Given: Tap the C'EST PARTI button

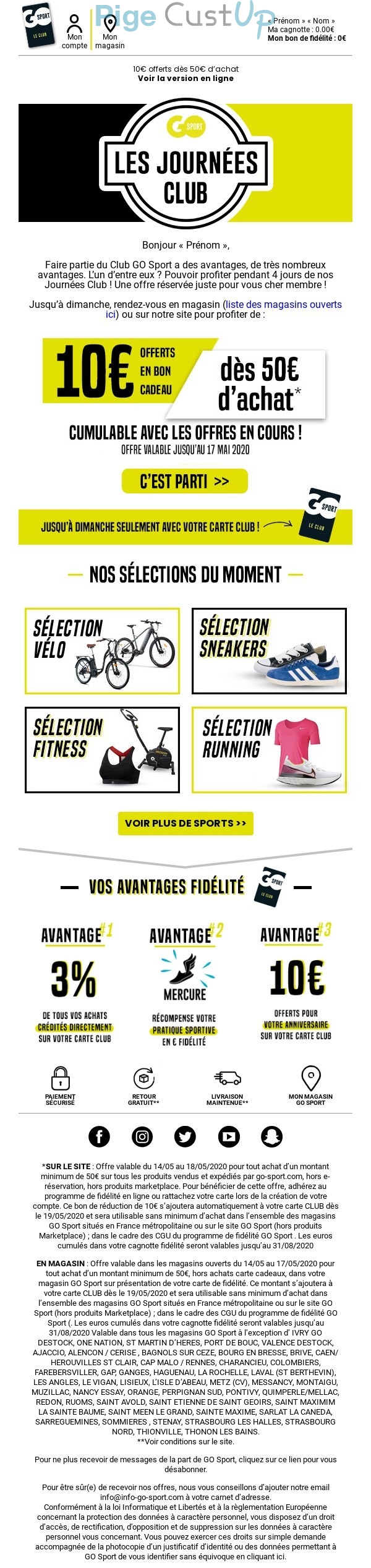Looking at the screenshot, I should (185, 481).
